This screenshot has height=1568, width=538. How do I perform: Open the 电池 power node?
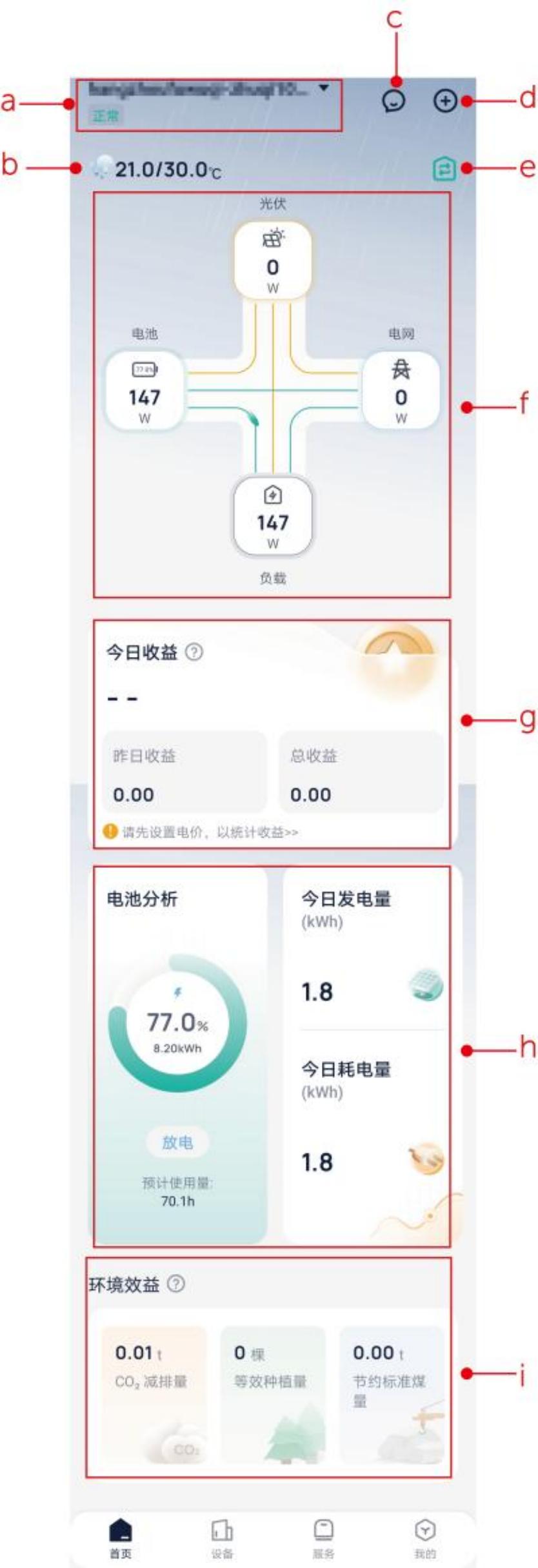tap(144, 391)
